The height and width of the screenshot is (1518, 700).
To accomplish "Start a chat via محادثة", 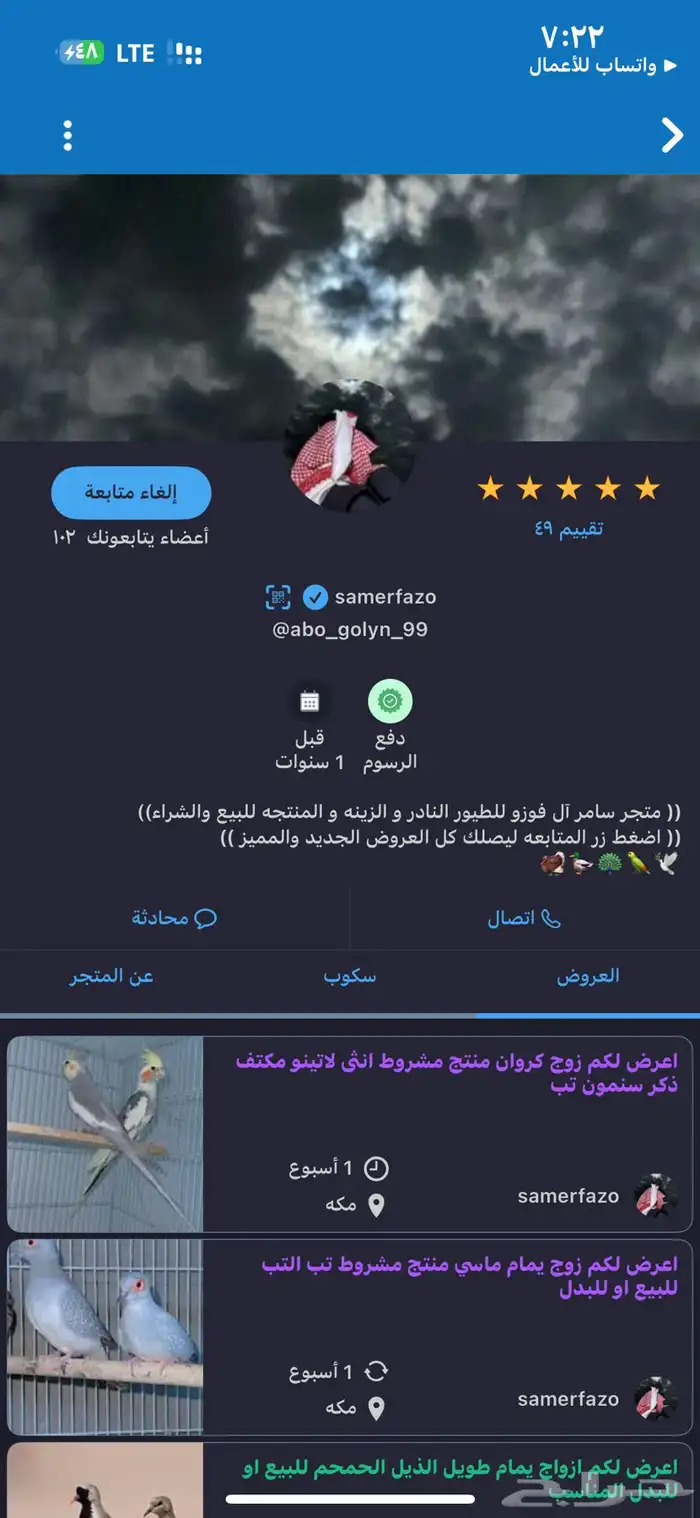I will (x=175, y=918).
